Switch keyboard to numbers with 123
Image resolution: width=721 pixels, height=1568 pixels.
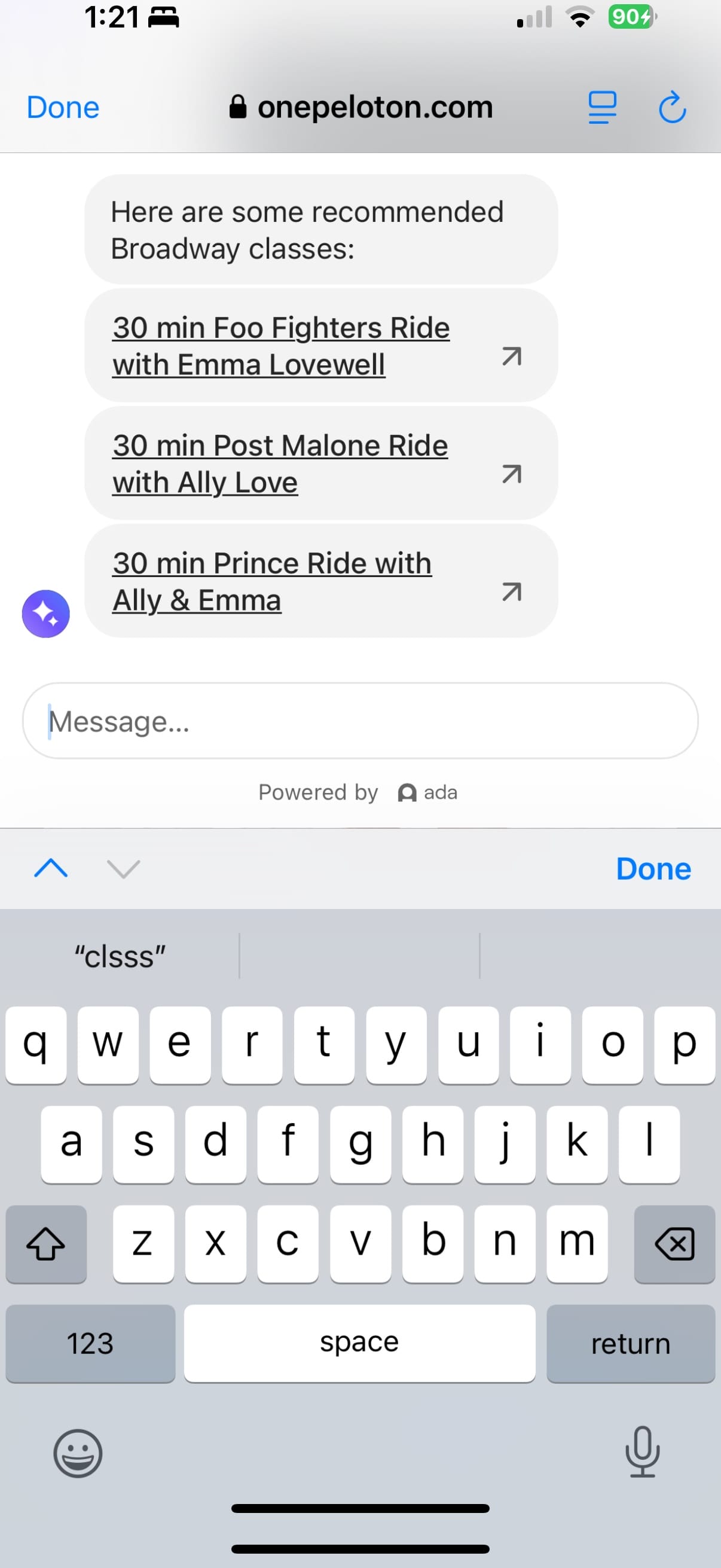(x=90, y=1343)
